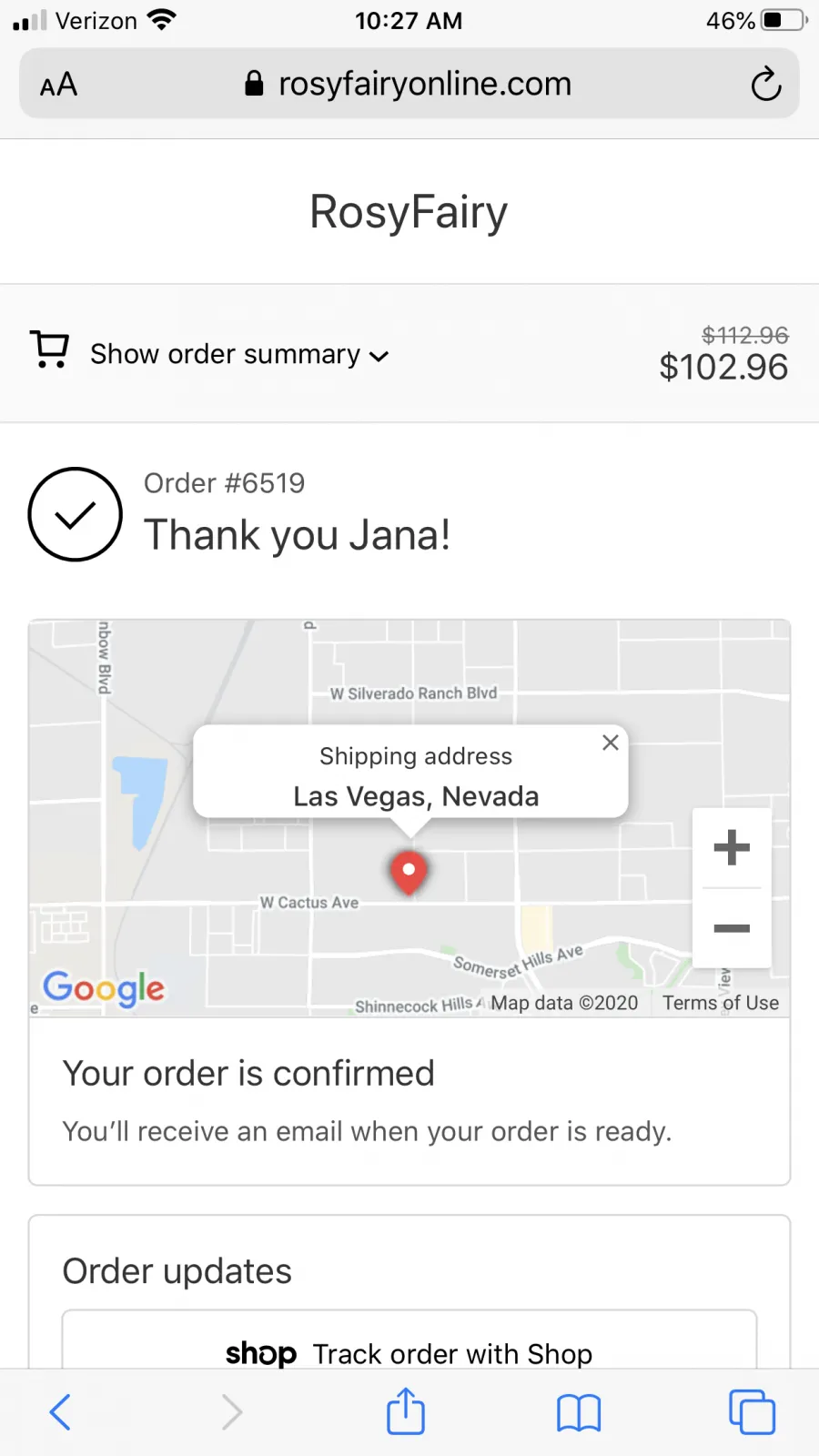The image size is (819, 1456).
Task: Tap the rosyfairyonline.com address bar
Action: coord(409,84)
